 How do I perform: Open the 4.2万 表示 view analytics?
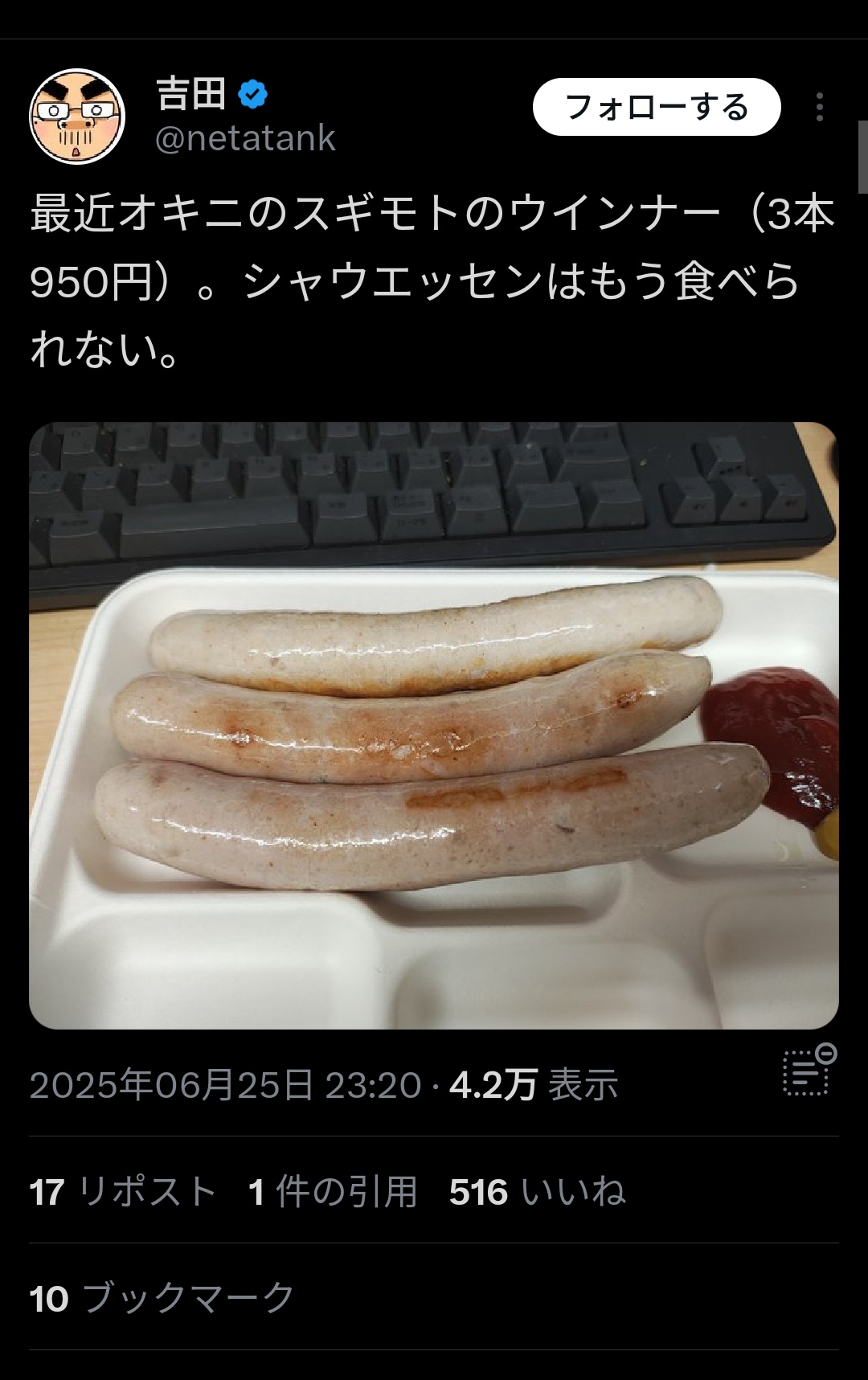coord(534,1085)
